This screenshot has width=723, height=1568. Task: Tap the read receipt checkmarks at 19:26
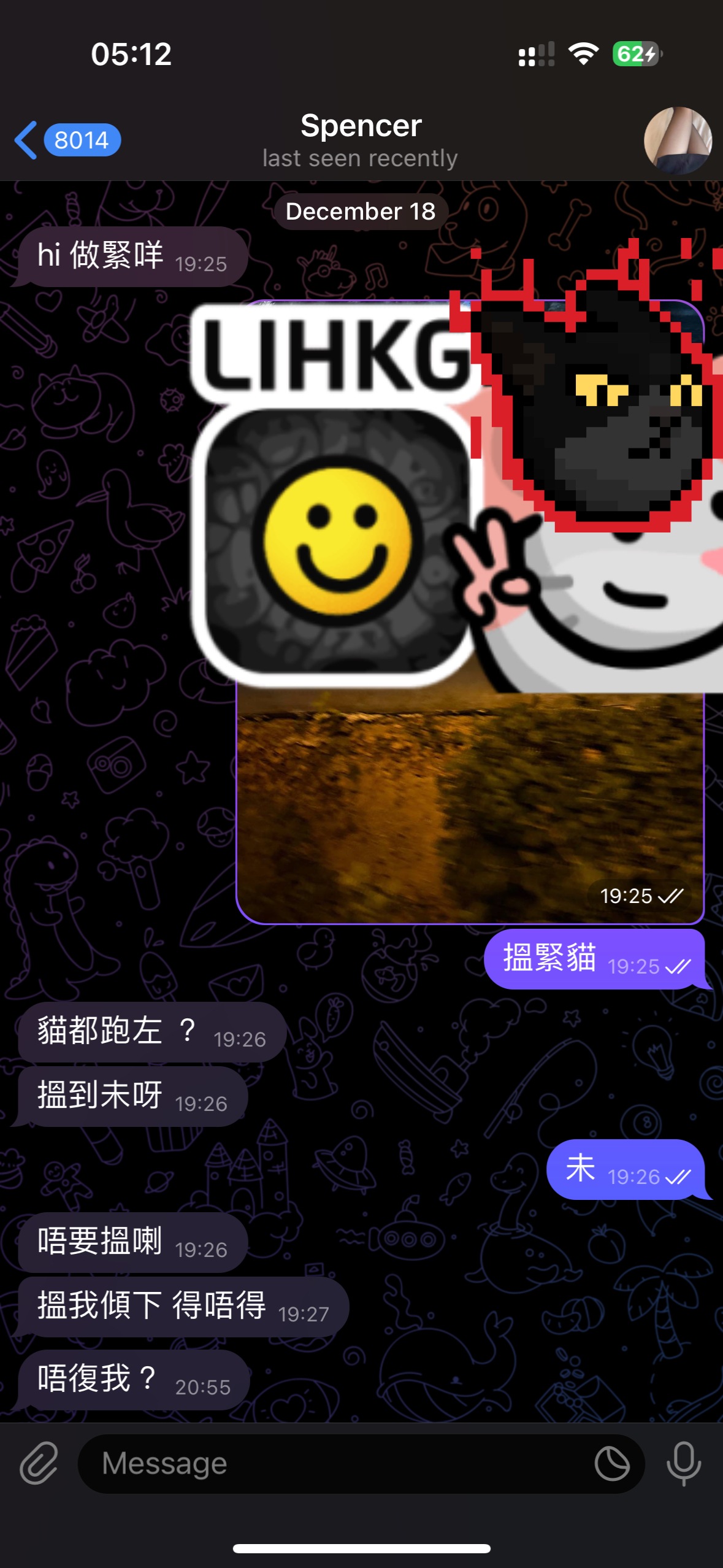tap(678, 1176)
